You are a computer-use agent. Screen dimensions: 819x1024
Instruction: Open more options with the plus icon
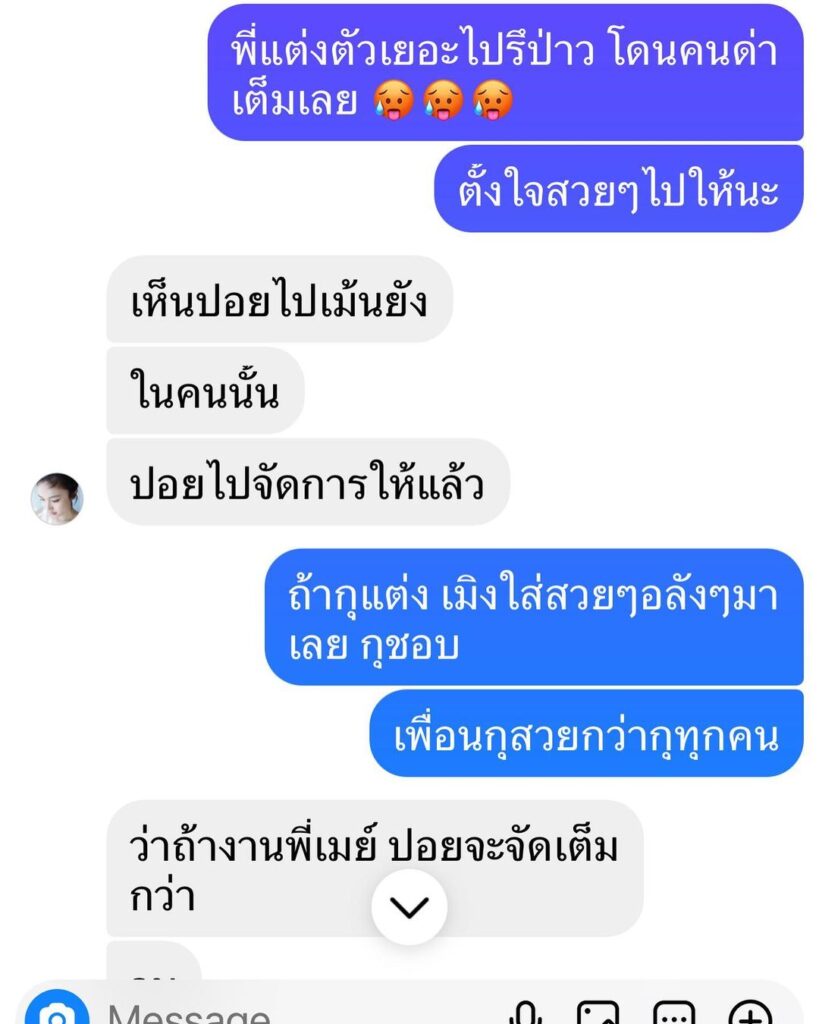(749, 1015)
